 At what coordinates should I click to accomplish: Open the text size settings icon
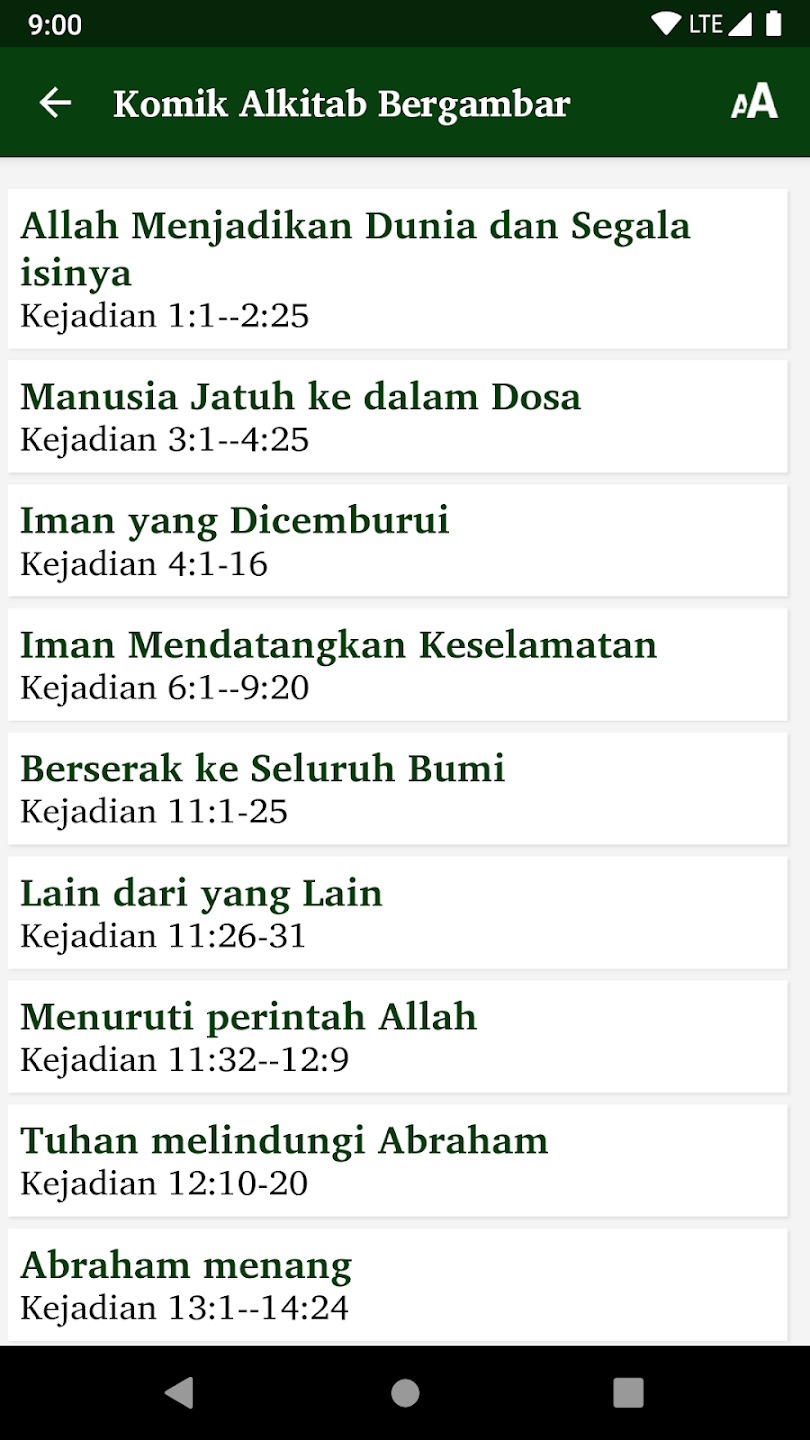tap(754, 103)
